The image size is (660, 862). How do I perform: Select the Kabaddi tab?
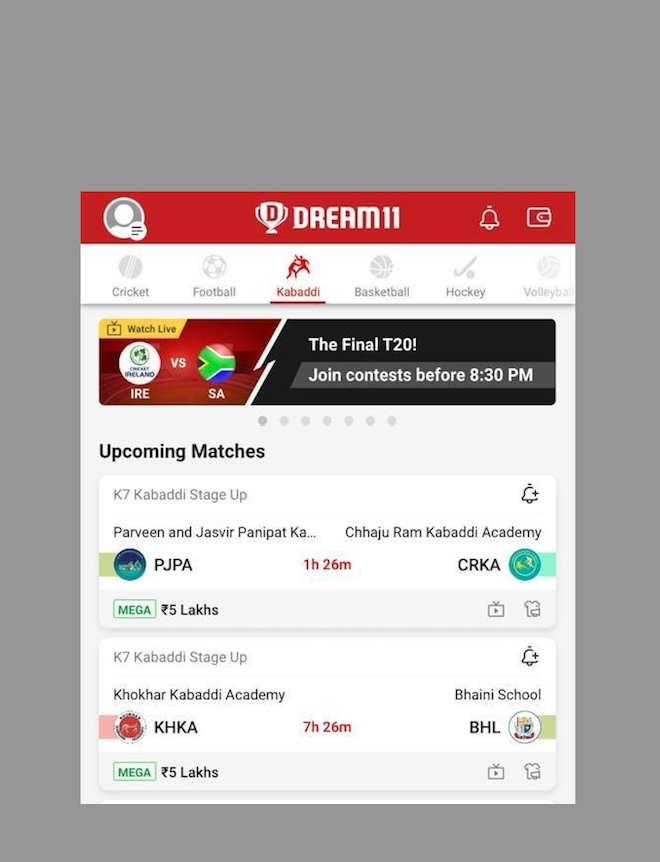pos(298,276)
